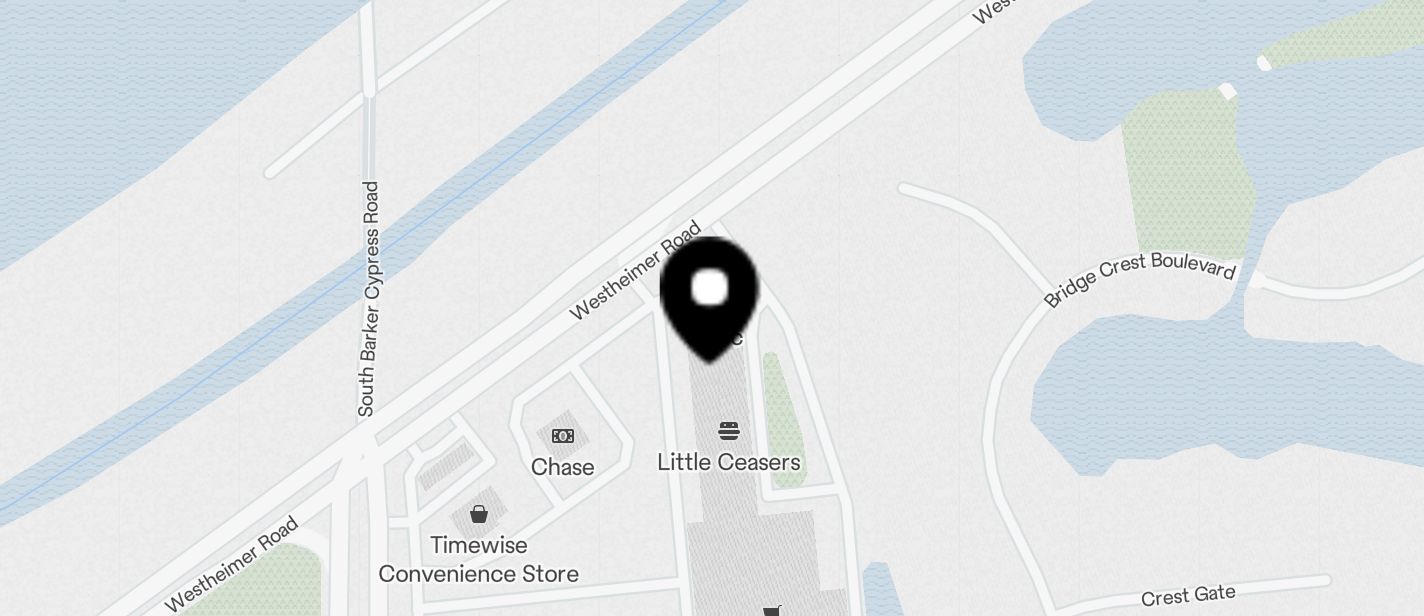Open the Little Ceasers place marker

729,432
